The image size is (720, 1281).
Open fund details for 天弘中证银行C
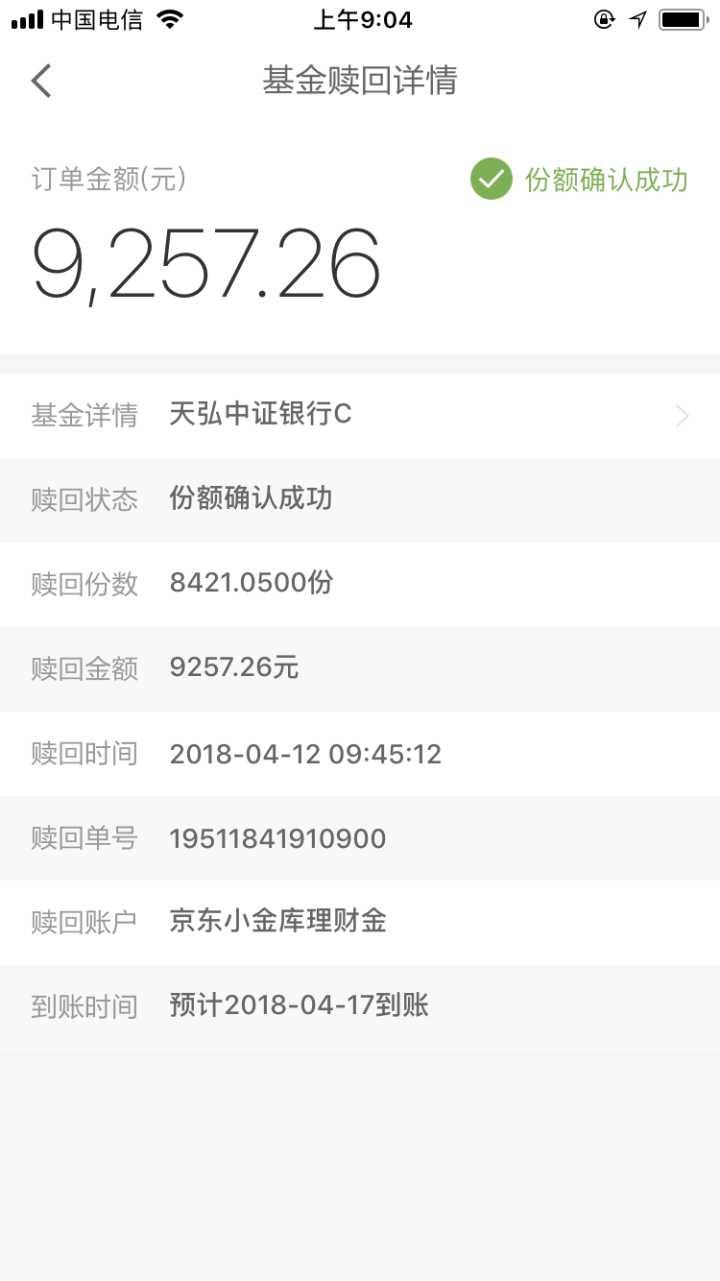coord(360,415)
